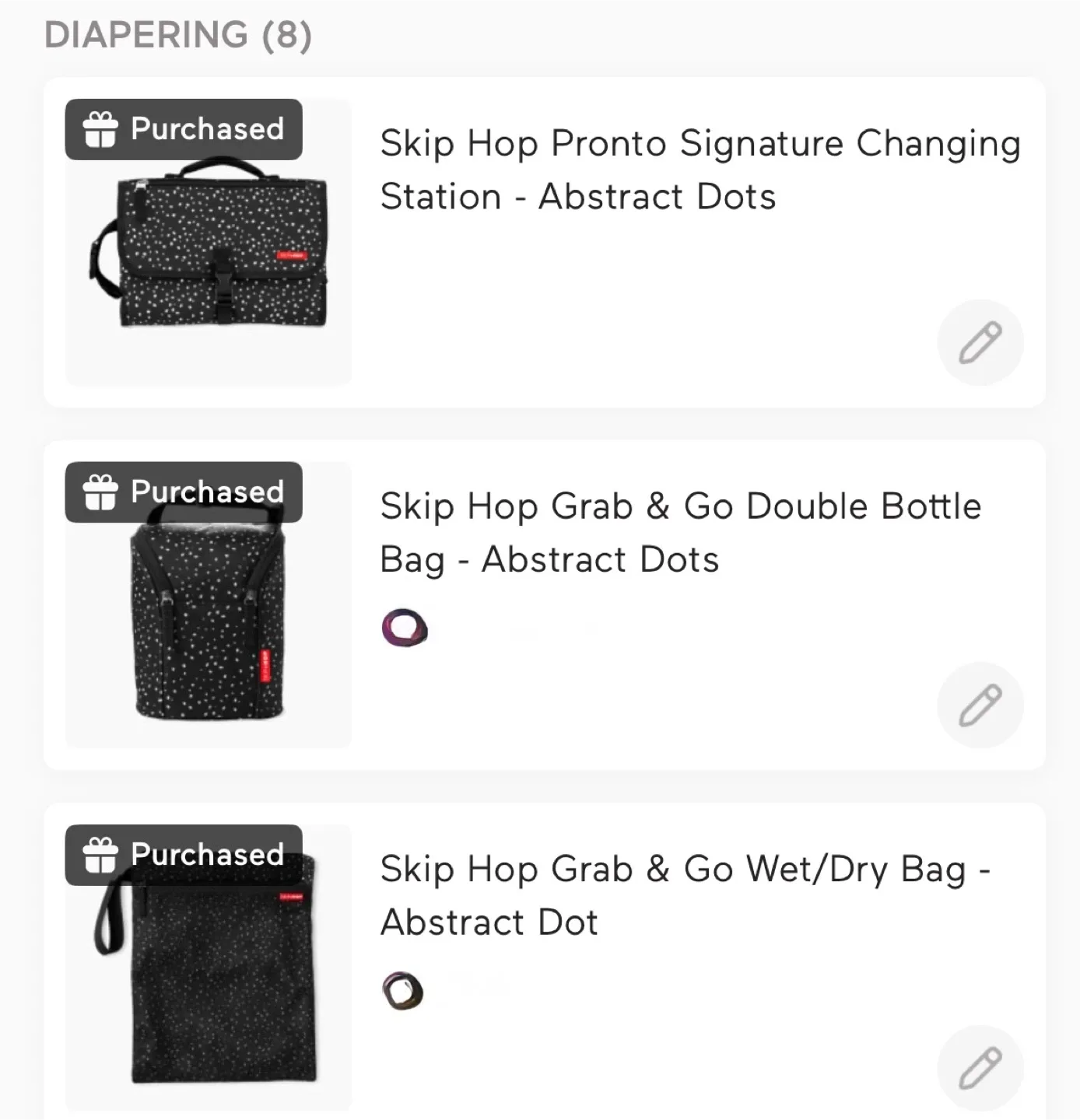Click the edit pencil for the Wet/Dry Bag
1080x1120 pixels.
pos(980,1067)
